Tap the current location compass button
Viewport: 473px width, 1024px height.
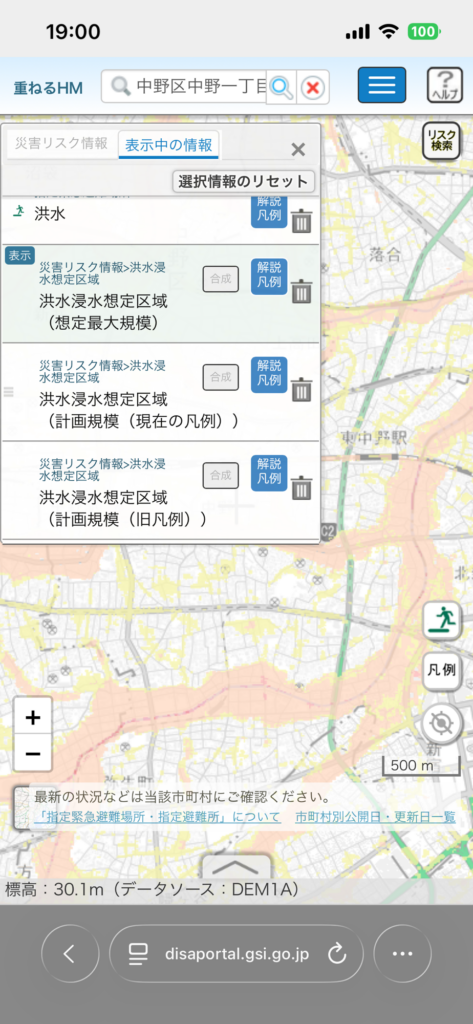coord(442,723)
